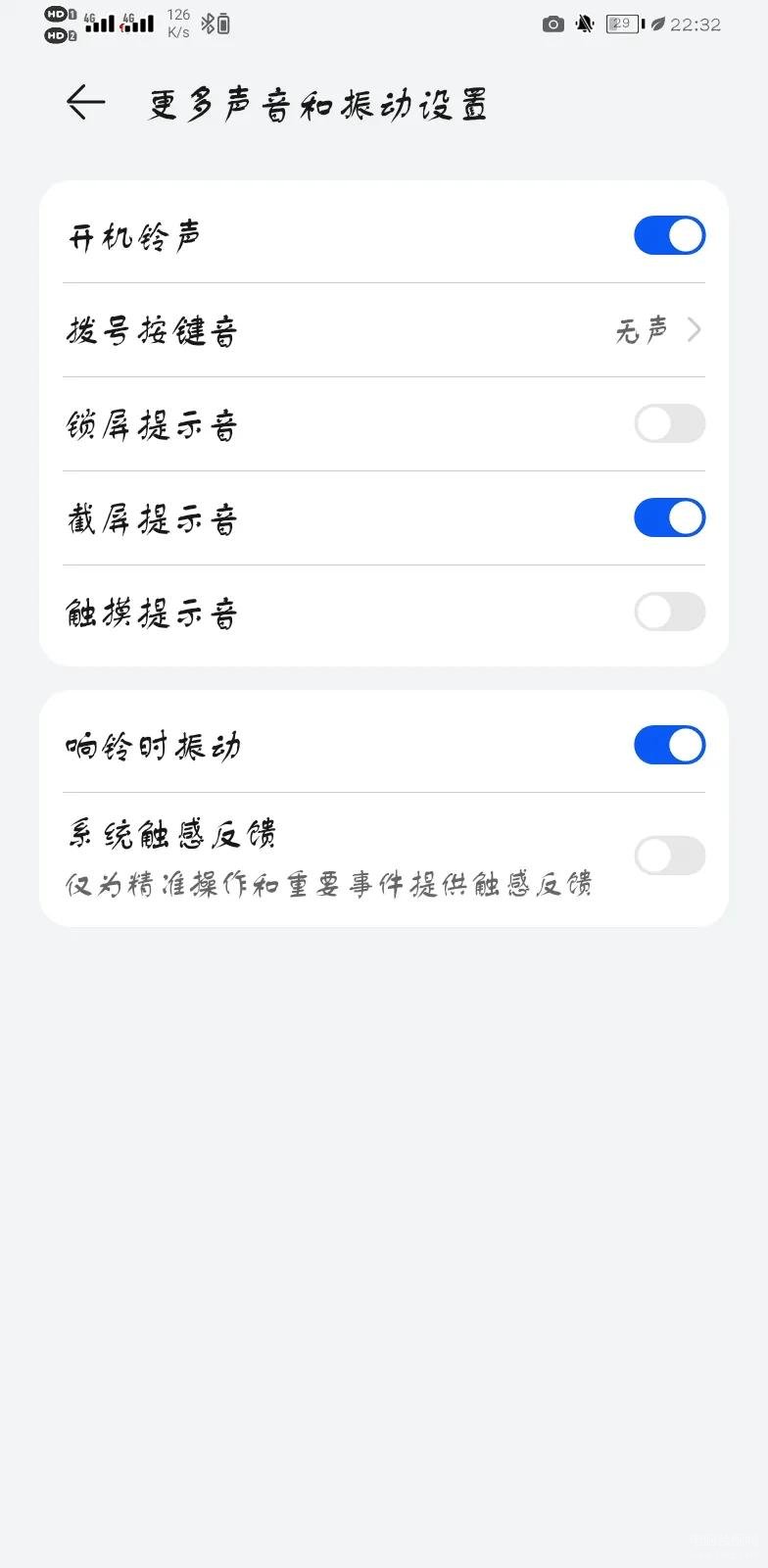Turn off the 开机铃声 switch

[x=669, y=236]
